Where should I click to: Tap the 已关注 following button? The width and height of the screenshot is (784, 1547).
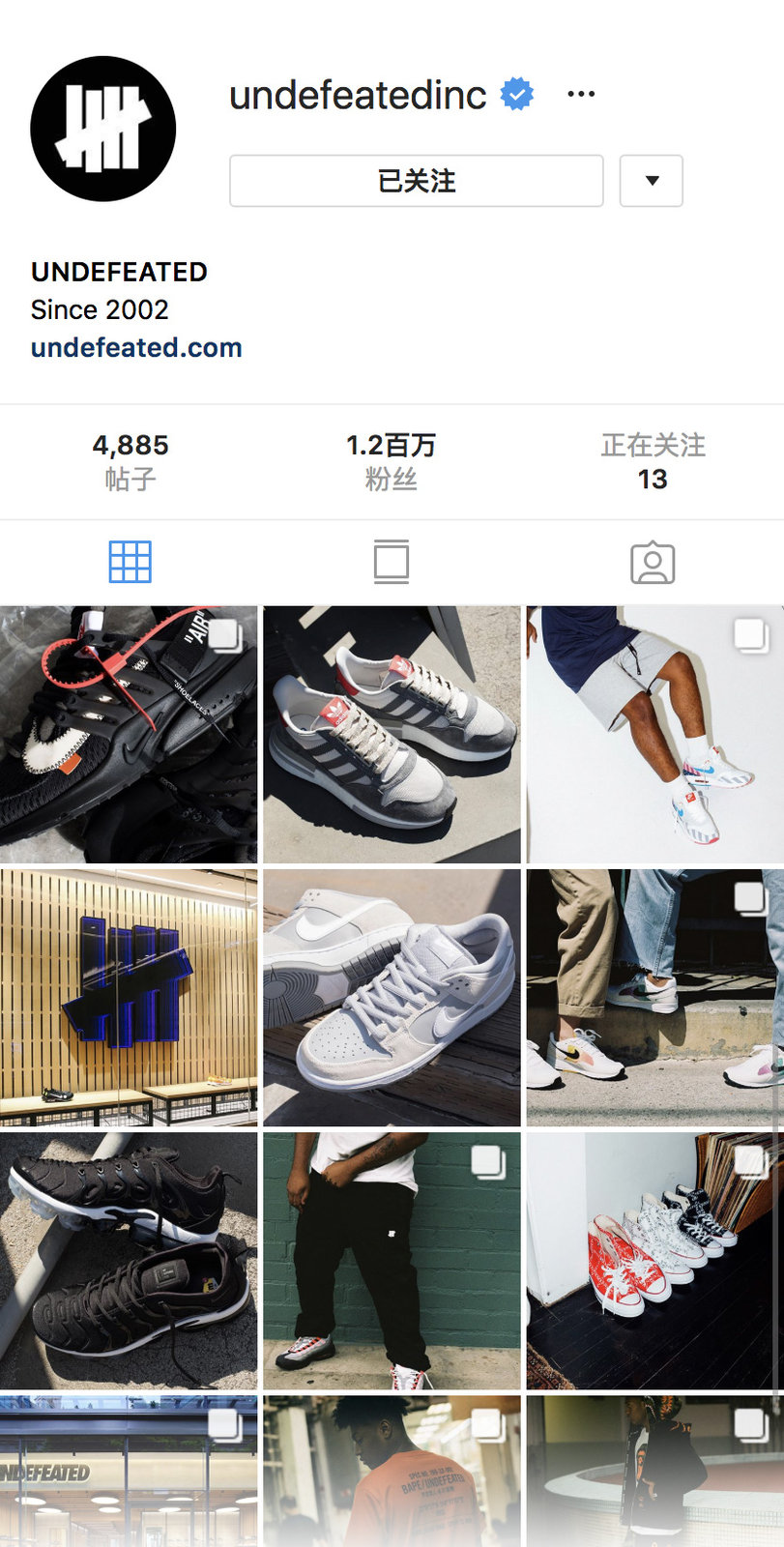coord(416,181)
